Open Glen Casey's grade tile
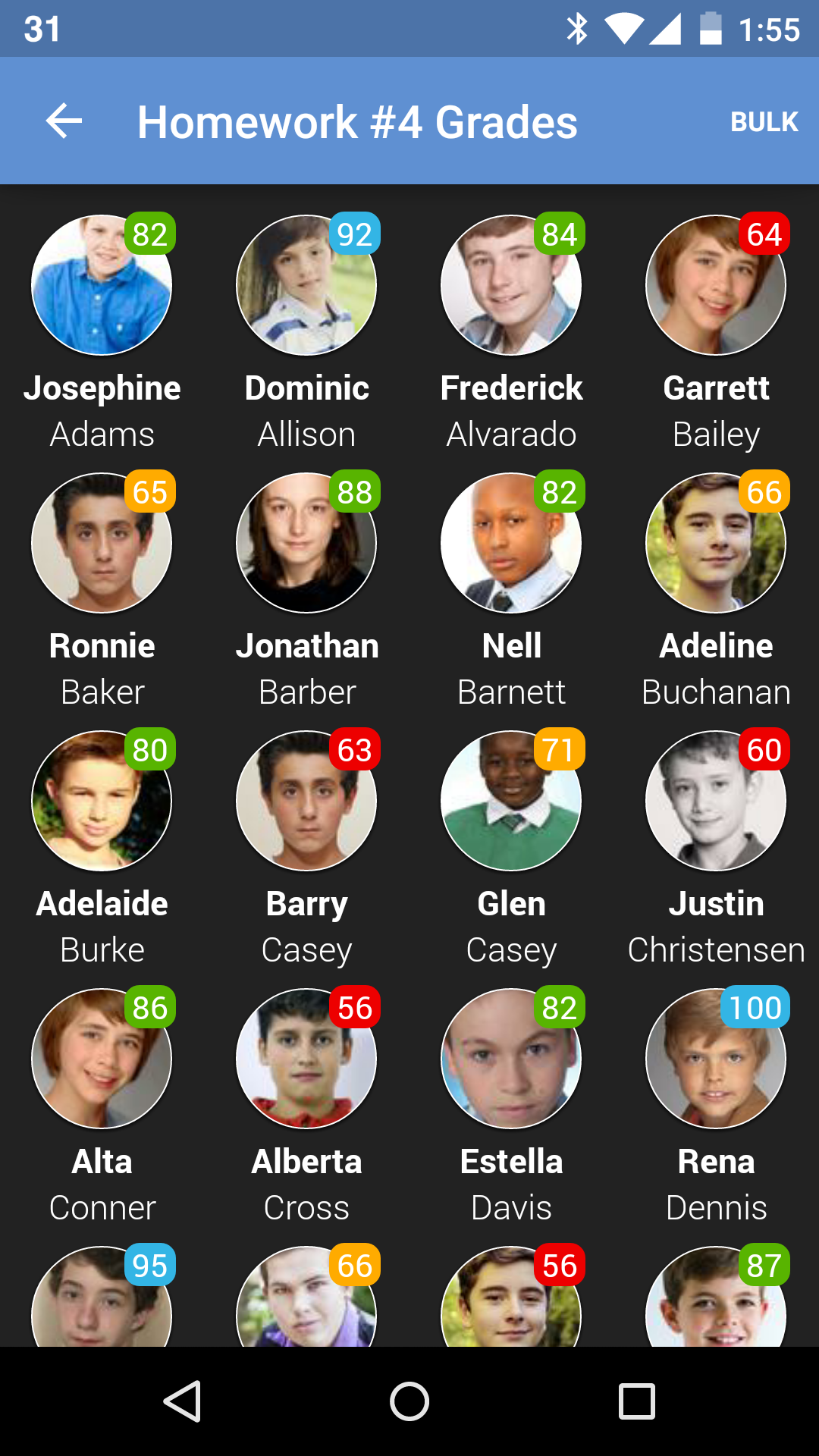Viewport: 819px width, 1456px height. 511,802
